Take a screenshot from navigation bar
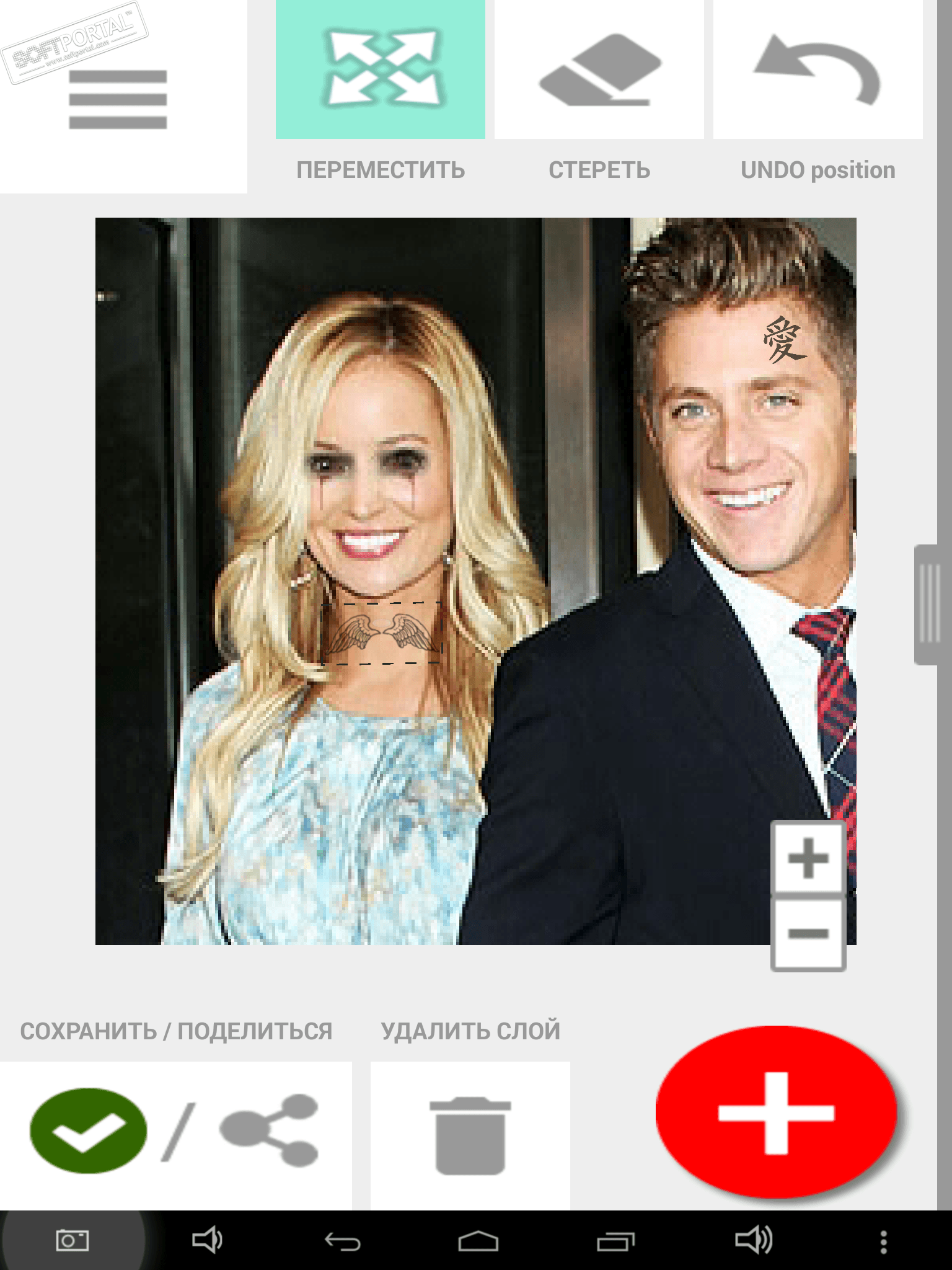Viewport: 952px width, 1270px height. click(x=73, y=1241)
